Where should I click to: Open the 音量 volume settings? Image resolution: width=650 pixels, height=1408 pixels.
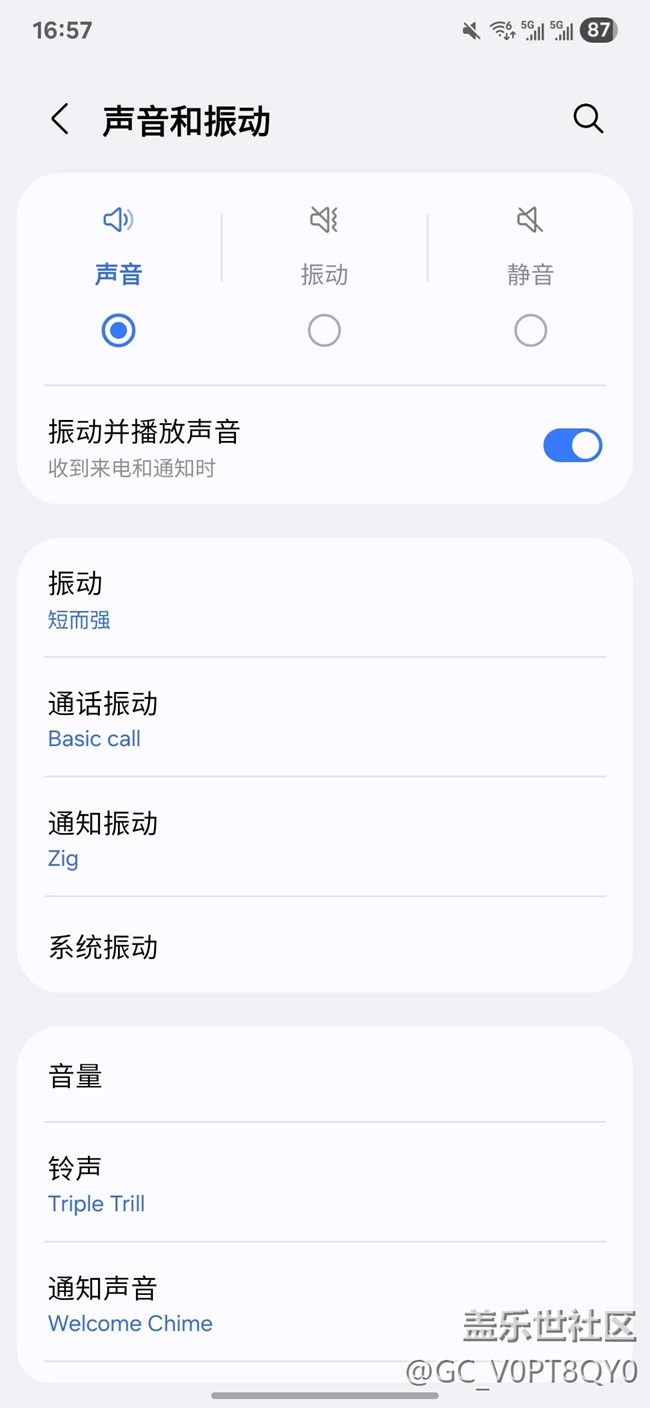click(325, 1075)
